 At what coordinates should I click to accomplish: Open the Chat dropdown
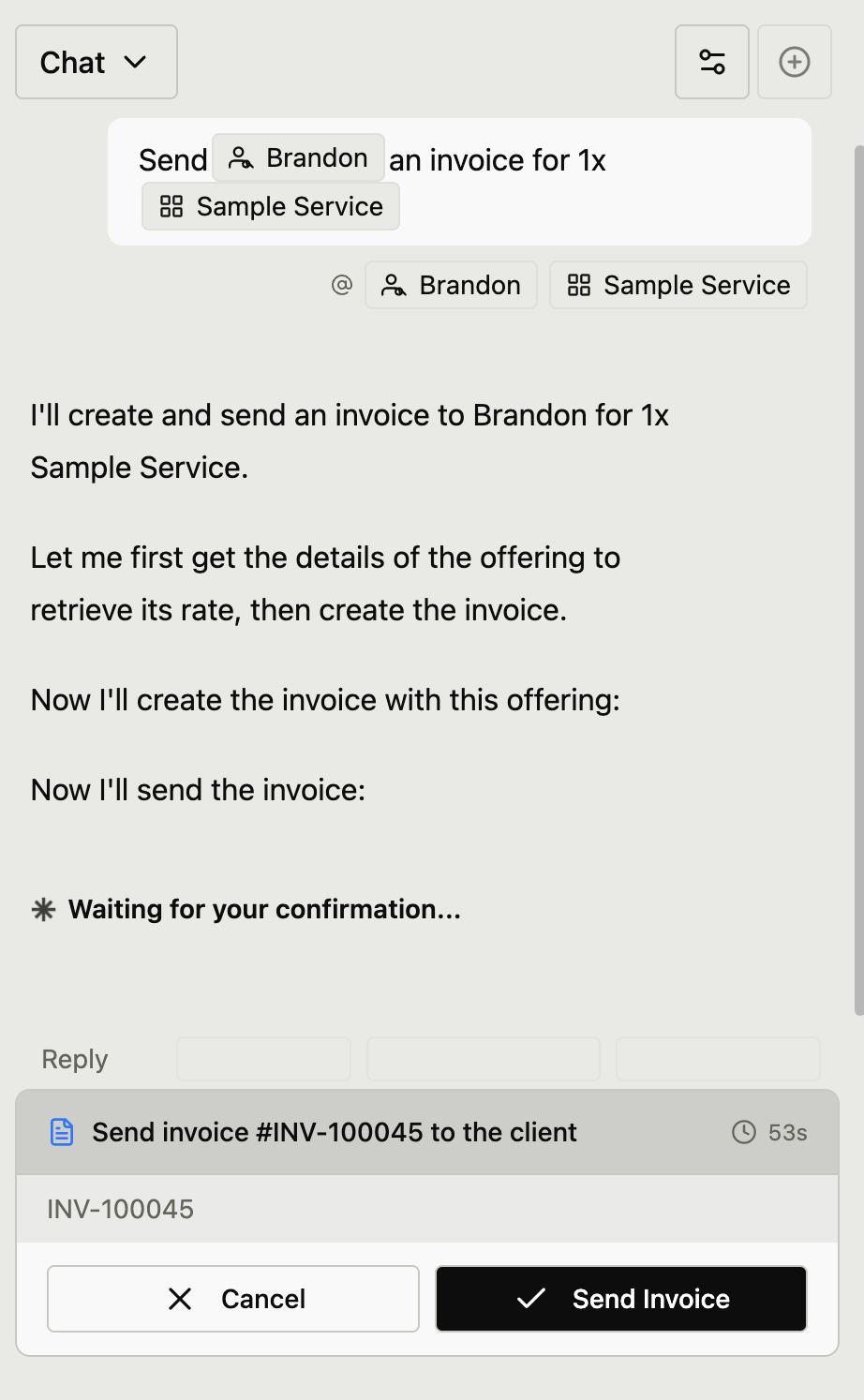96,62
